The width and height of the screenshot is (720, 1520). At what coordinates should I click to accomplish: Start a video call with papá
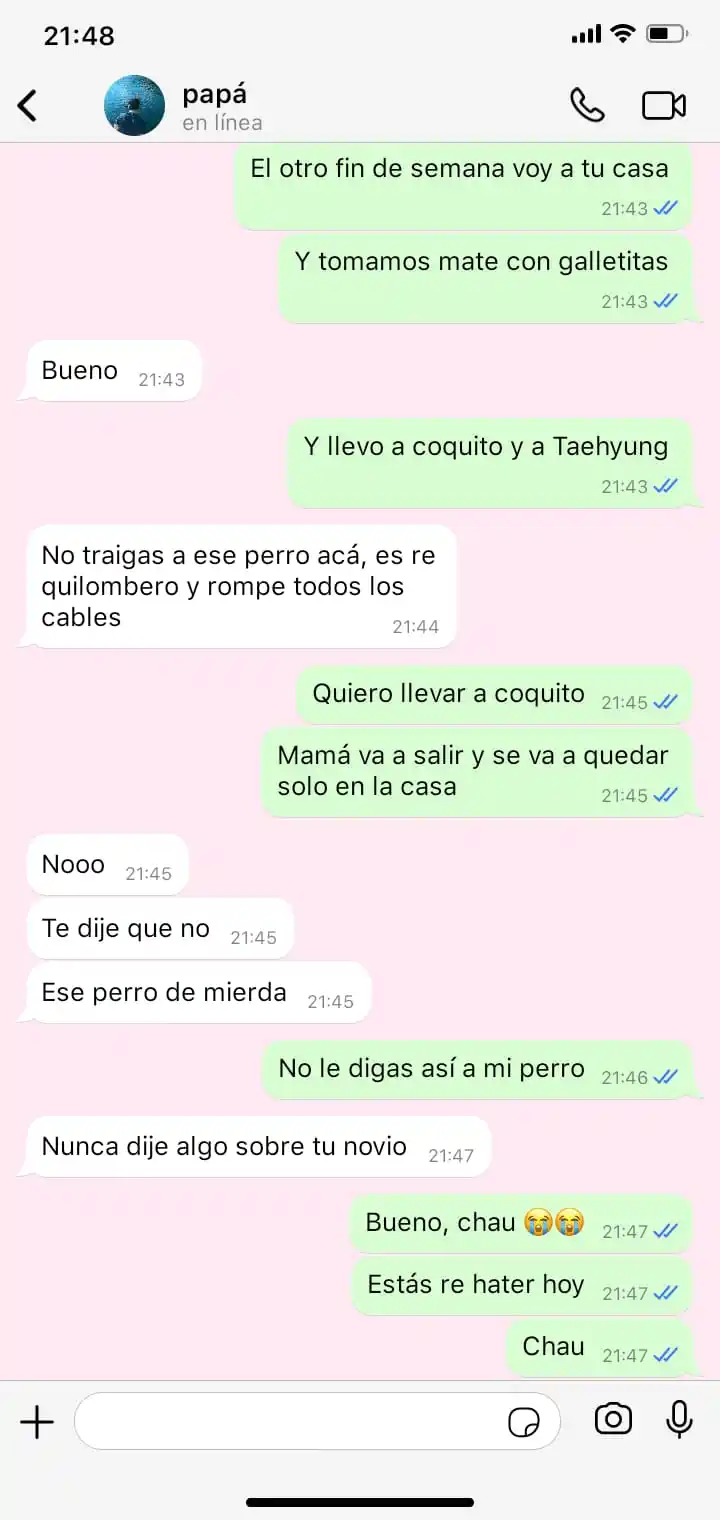coord(663,105)
